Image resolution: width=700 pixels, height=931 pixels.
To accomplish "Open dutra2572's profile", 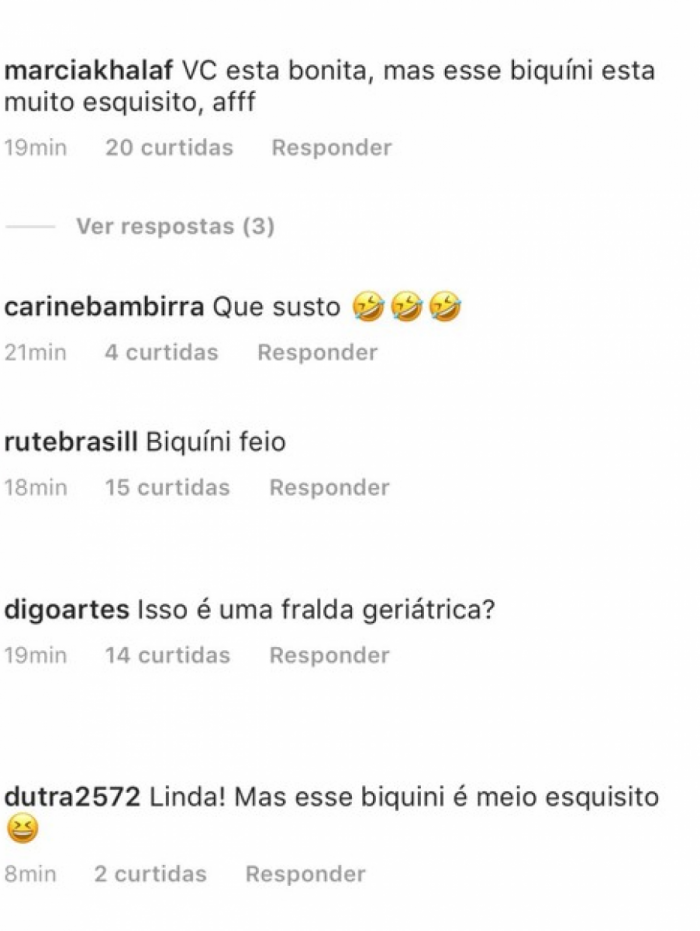I will coord(72,797).
